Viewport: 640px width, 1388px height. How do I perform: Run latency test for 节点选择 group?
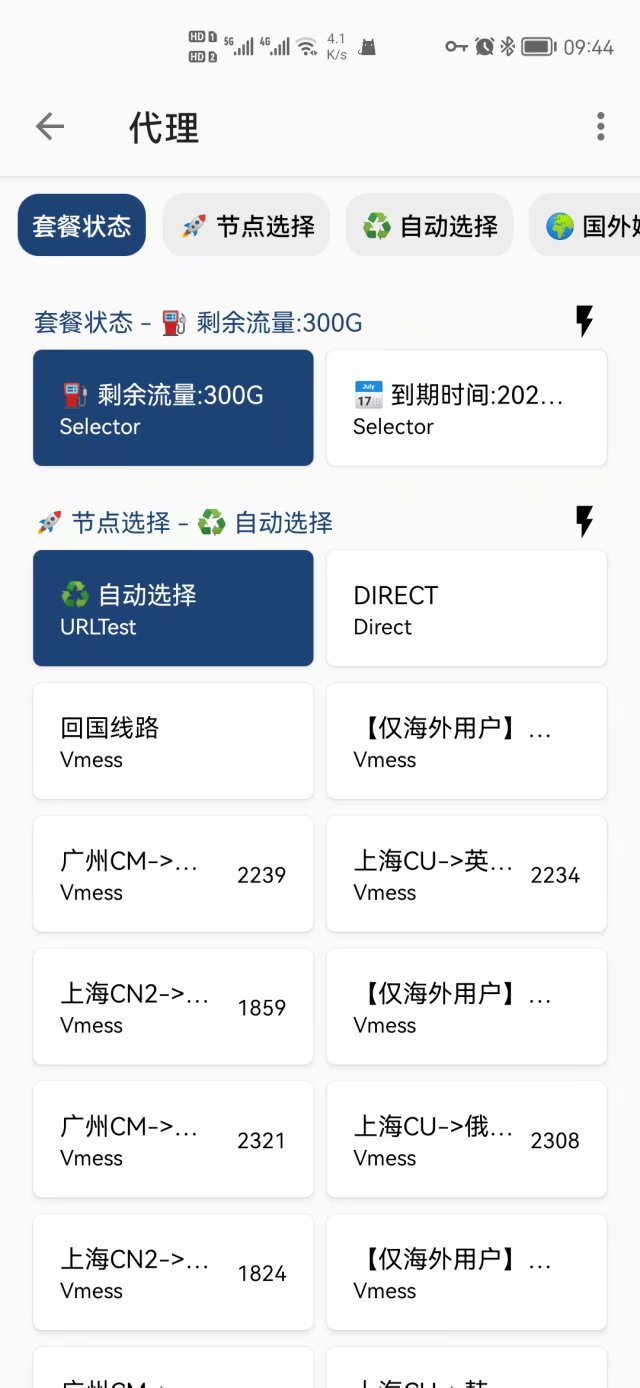(584, 521)
